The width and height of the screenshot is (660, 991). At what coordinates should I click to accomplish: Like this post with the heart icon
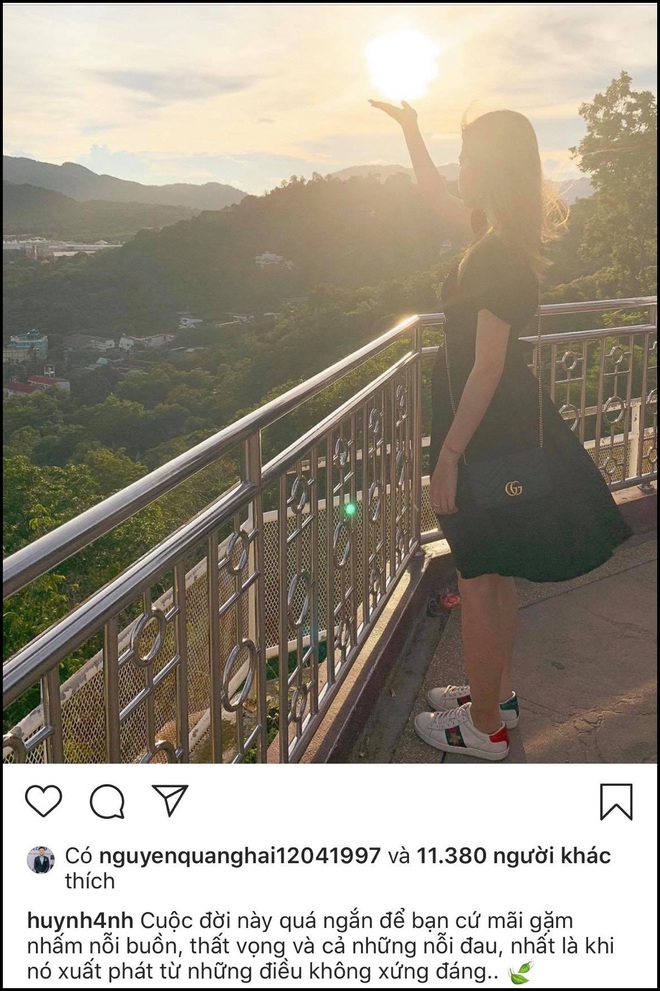[x=43, y=800]
